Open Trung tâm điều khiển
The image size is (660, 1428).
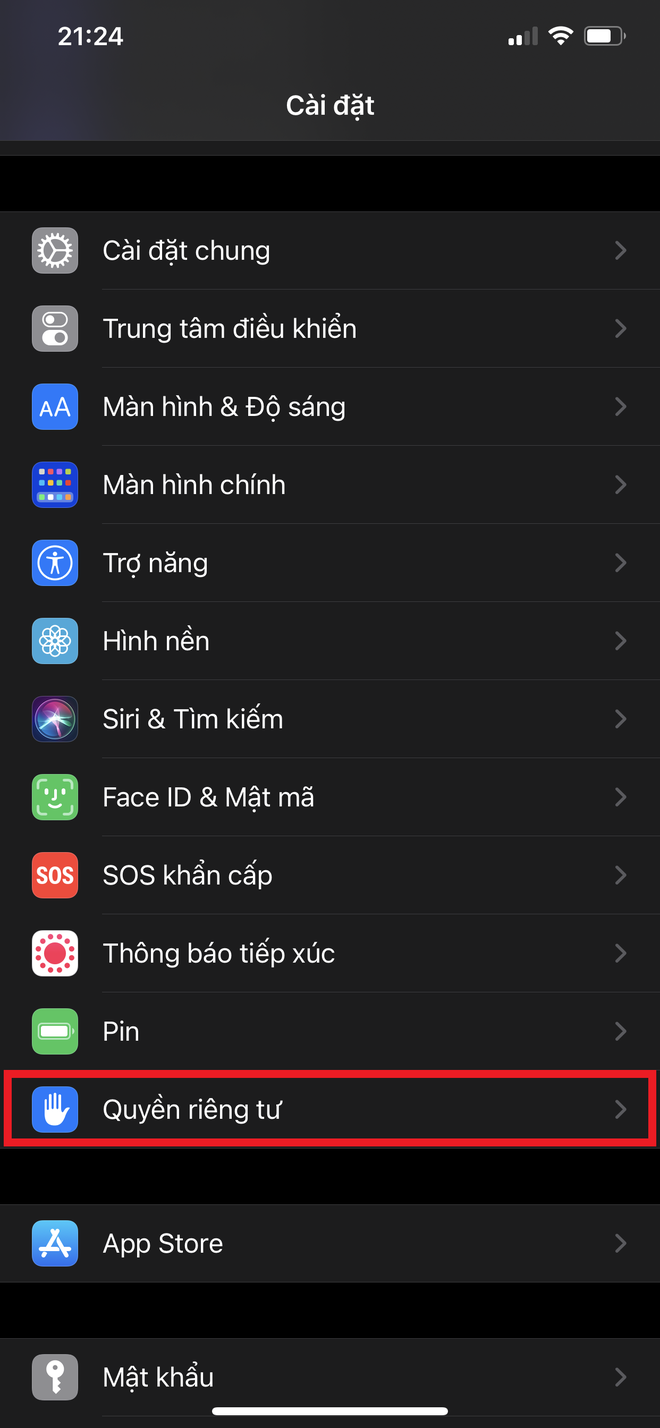click(x=330, y=328)
